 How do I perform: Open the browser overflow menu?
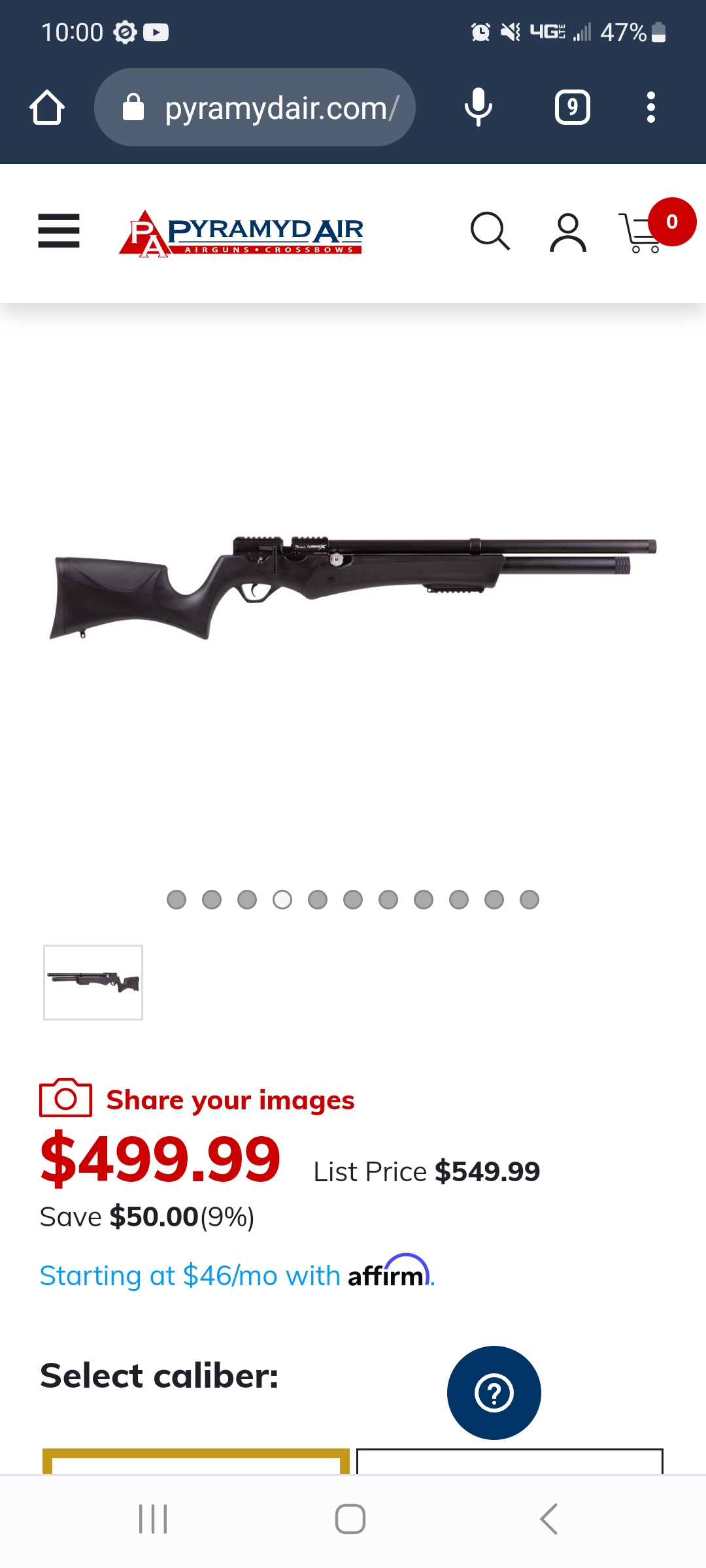pos(650,107)
